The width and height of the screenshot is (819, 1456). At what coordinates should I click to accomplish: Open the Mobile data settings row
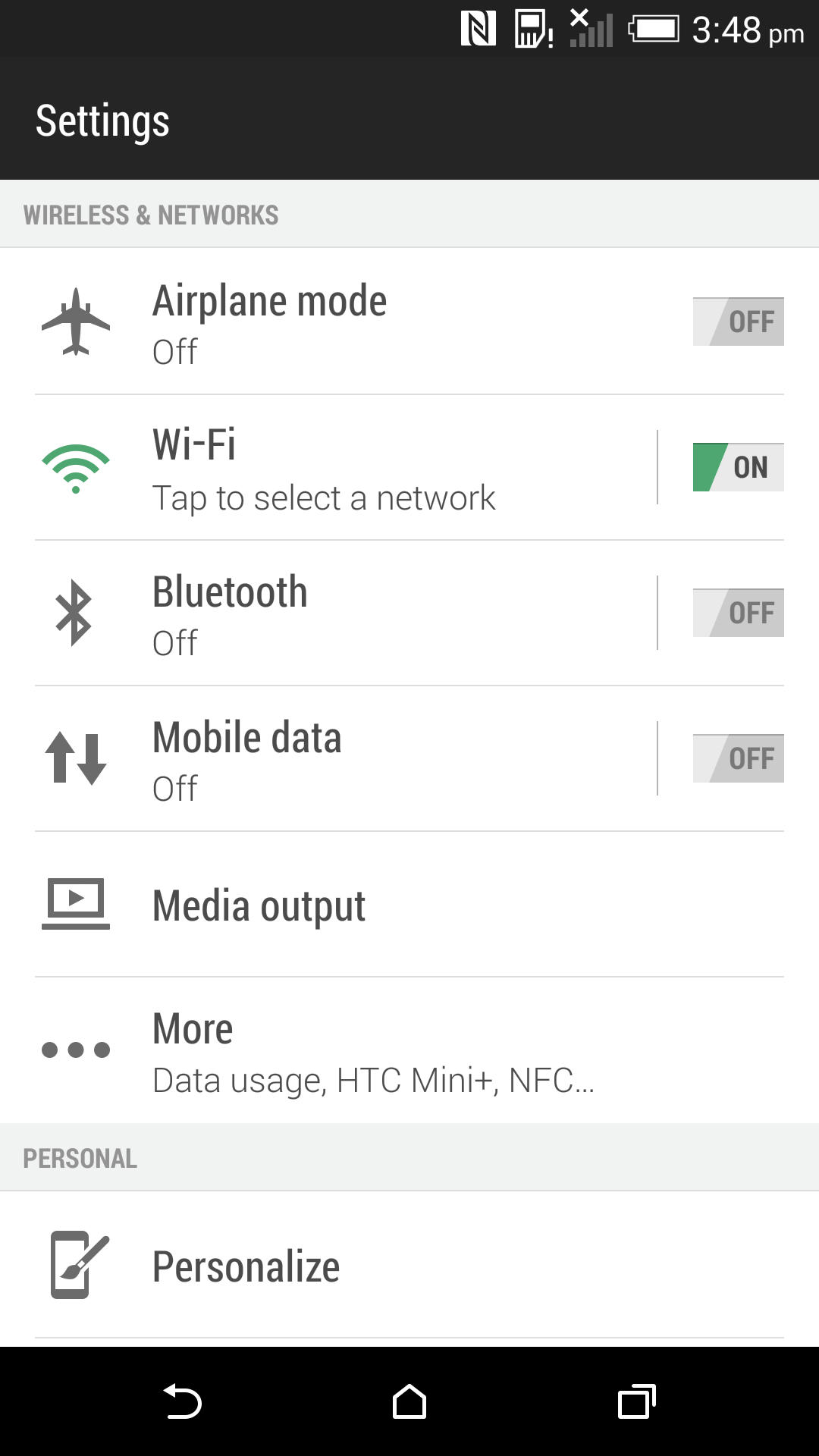[x=346, y=759]
